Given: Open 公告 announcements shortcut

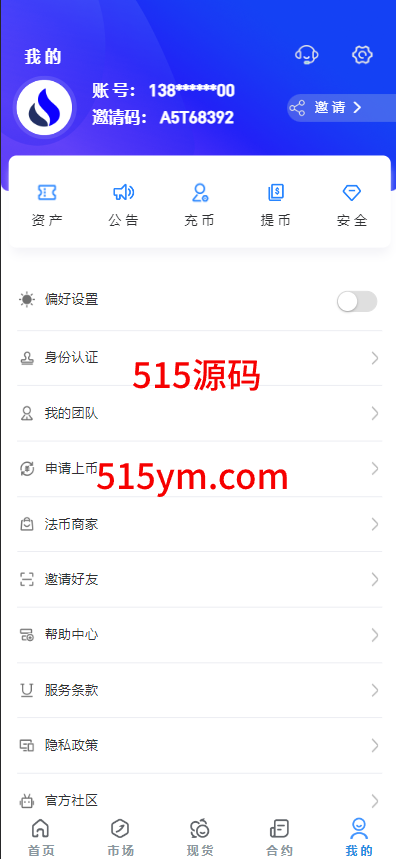Looking at the screenshot, I should [123, 205].
